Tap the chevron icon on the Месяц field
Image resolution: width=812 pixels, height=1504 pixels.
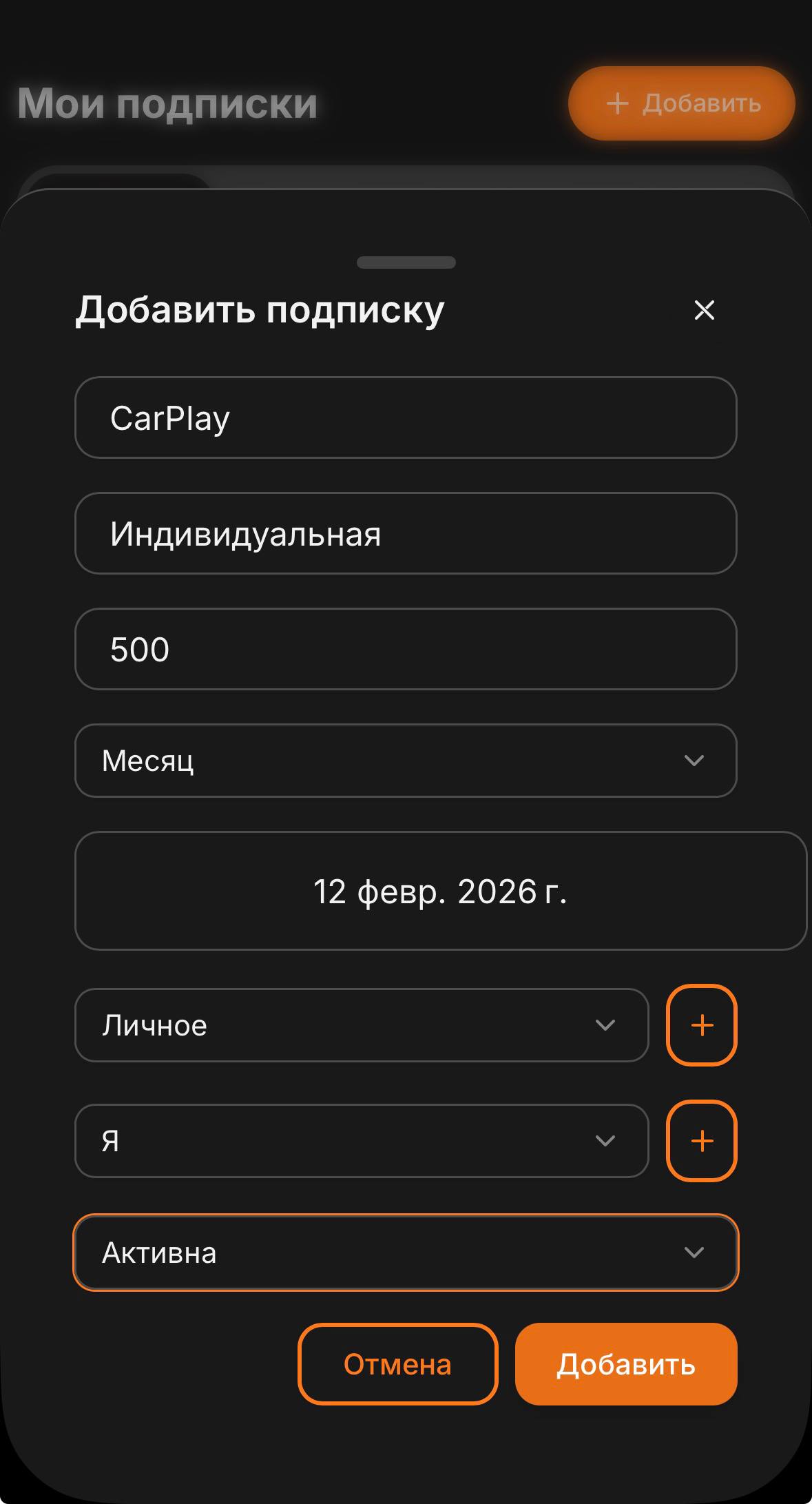pos(696,761)
